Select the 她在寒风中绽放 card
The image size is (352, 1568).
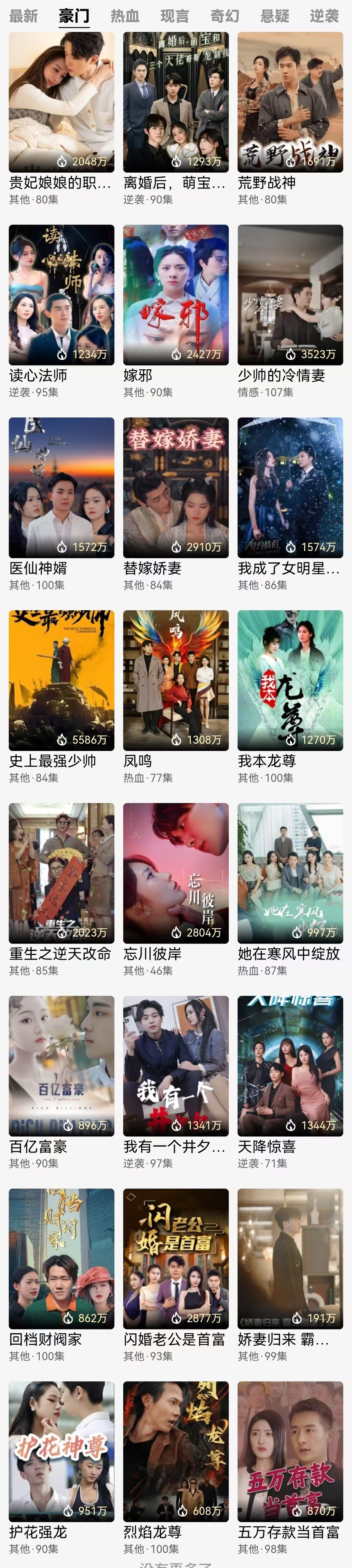click(290, 873)
